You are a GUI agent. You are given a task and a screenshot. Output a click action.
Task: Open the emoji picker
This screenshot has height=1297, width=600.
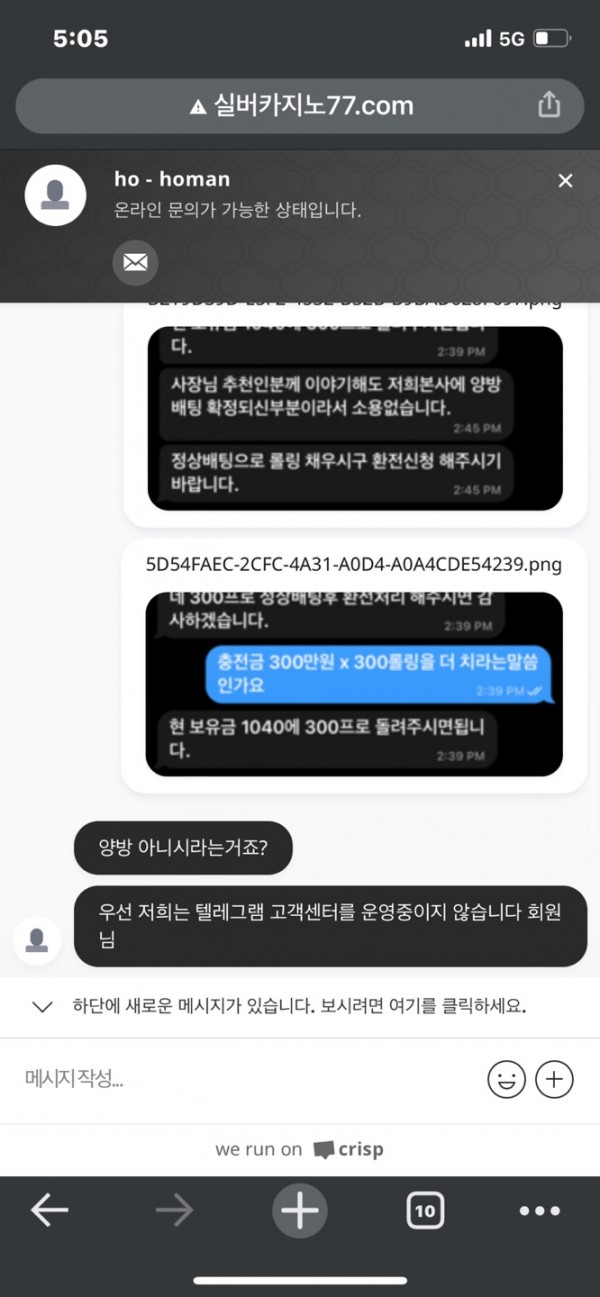tap(506, 1079)
